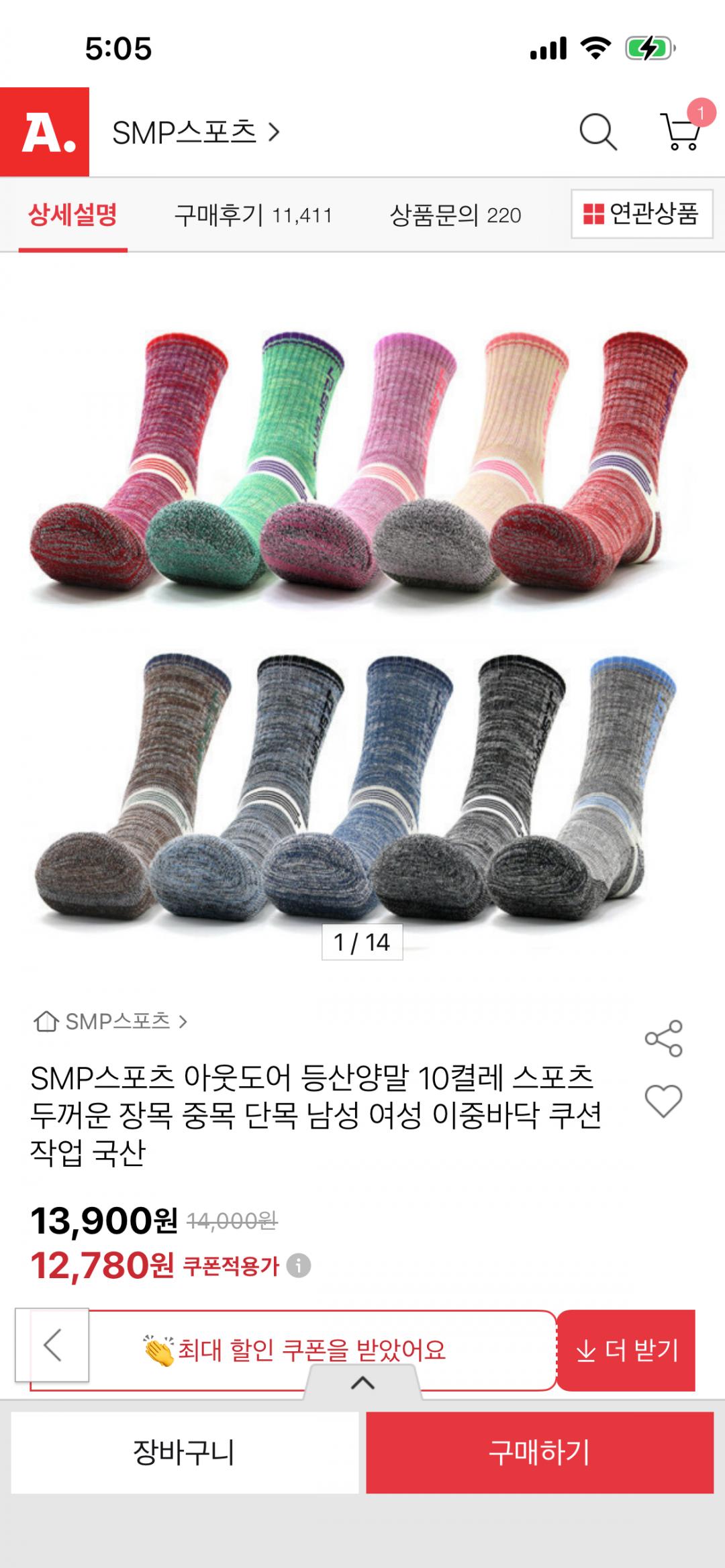Screen dimensions: 725x1568
Task: Tap 더 받기 to get more coupons
Action: (626, 1351)
